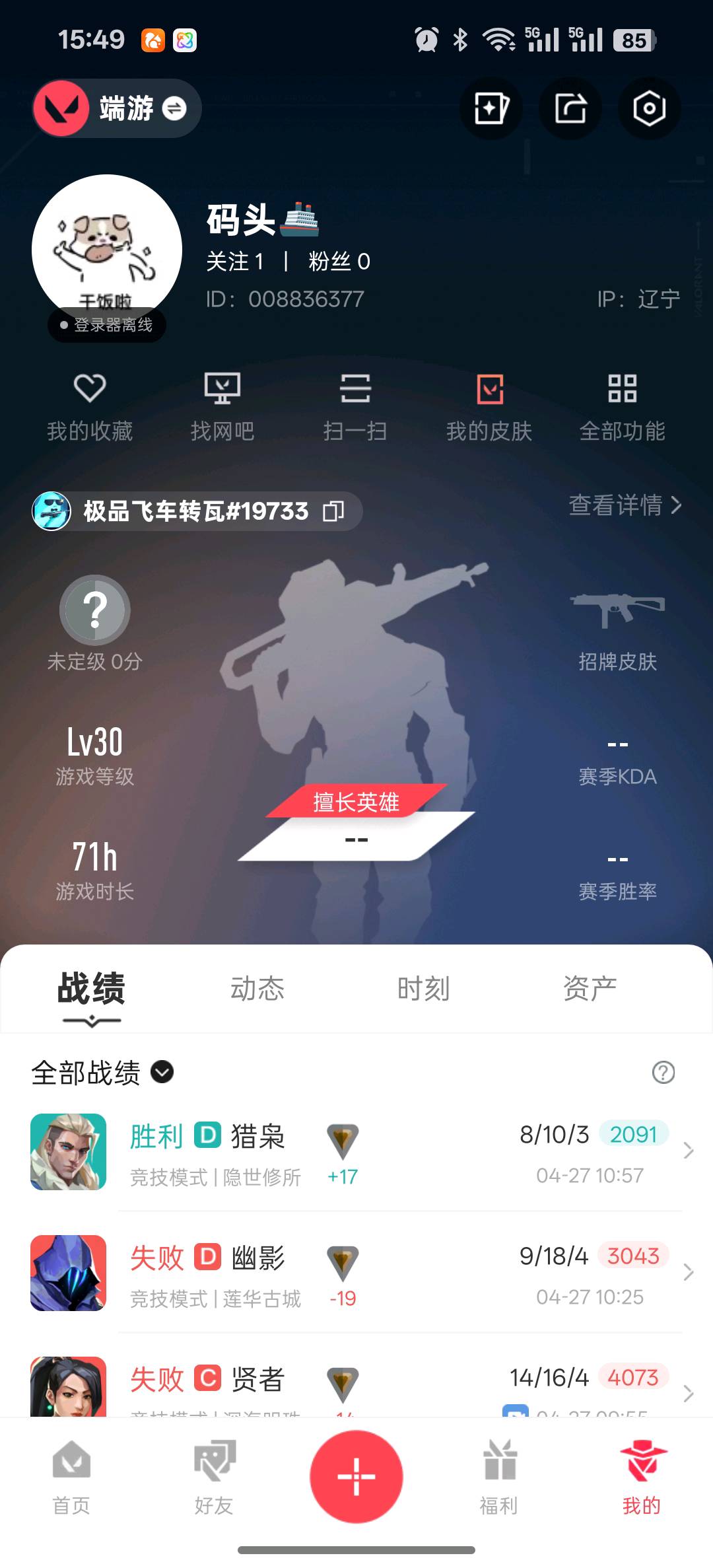Switch to the 时刻 tab
713x1568 pixels.
(423, 989)
